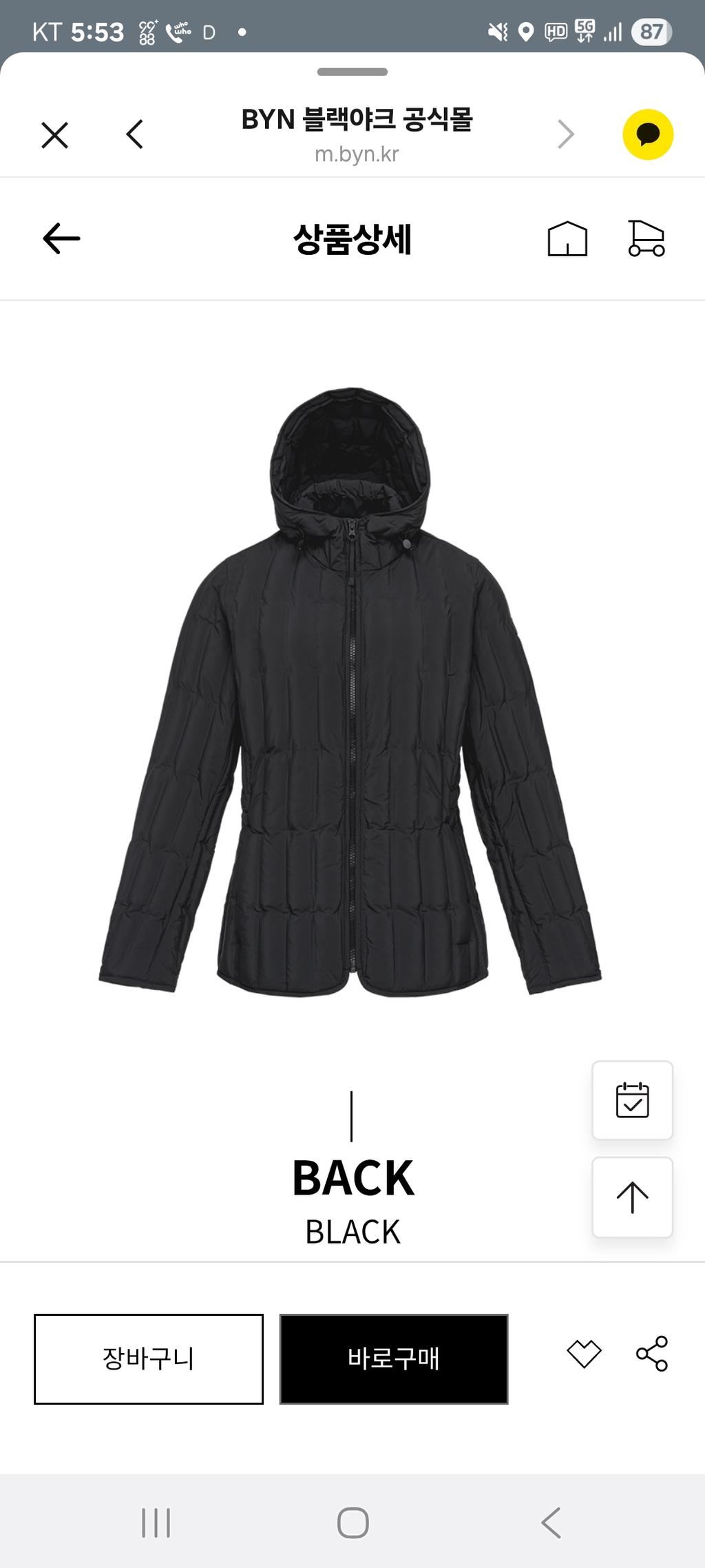
Task: Tap the yellow KakaoTalk chat button
Action: 647,135
